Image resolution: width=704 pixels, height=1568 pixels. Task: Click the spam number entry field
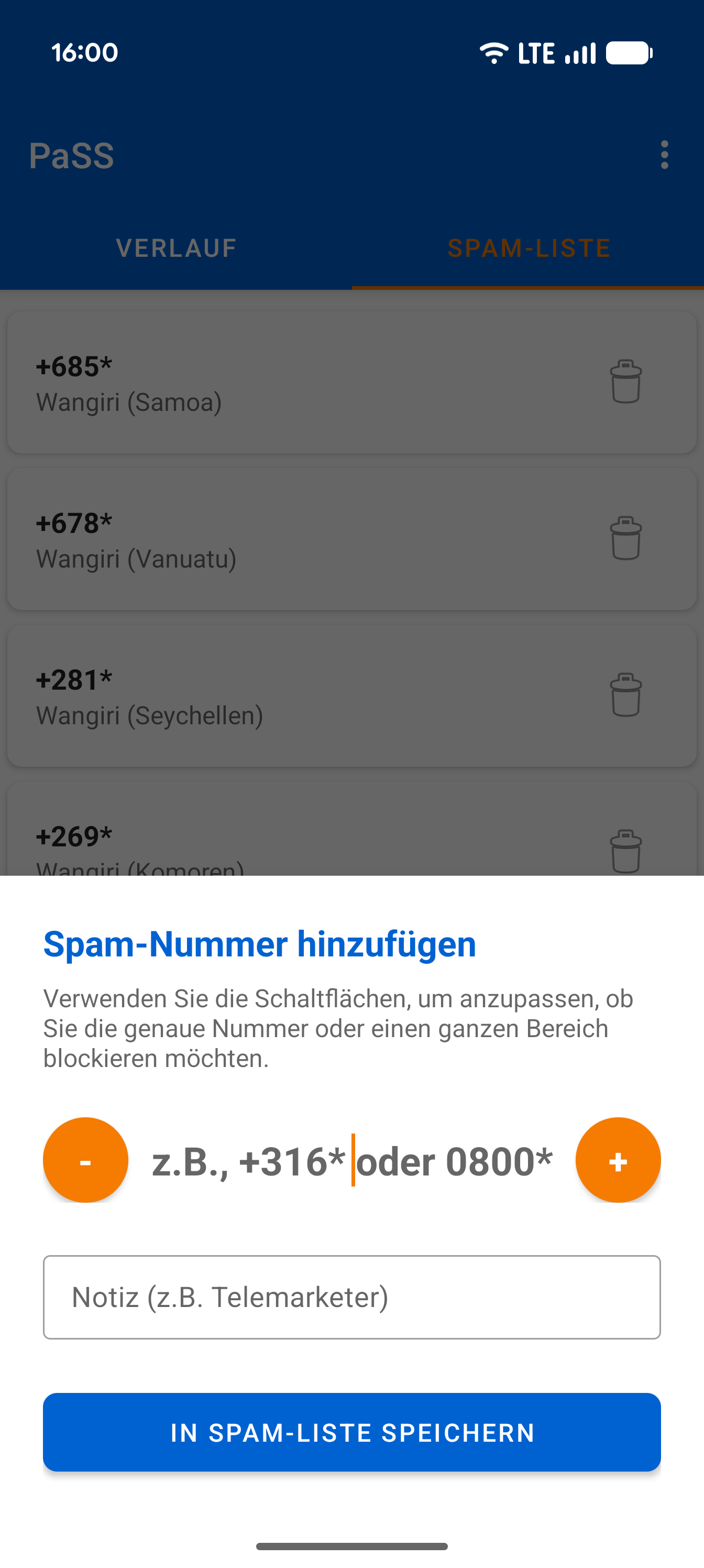[351, 1160]
